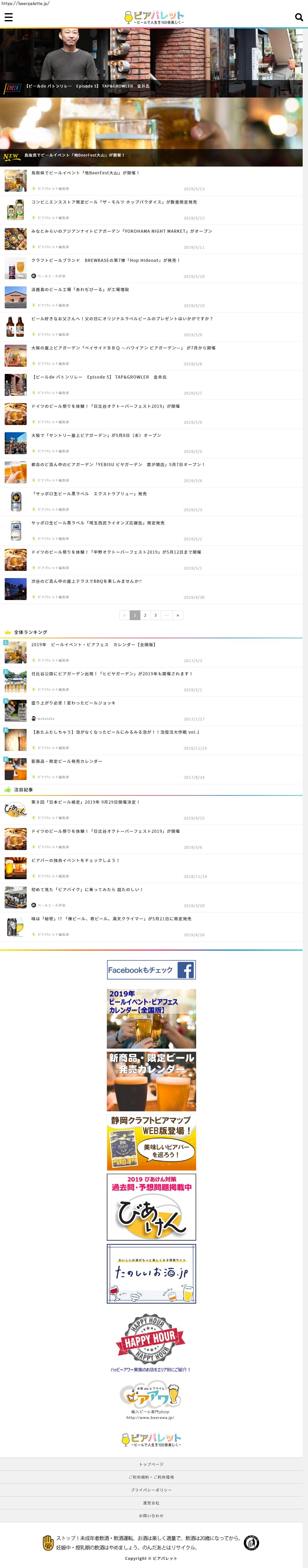Viewport: 308px width, 1568px height.
Task: Read the 第8回 日本ビール検定 article
Action: [86, 802]
